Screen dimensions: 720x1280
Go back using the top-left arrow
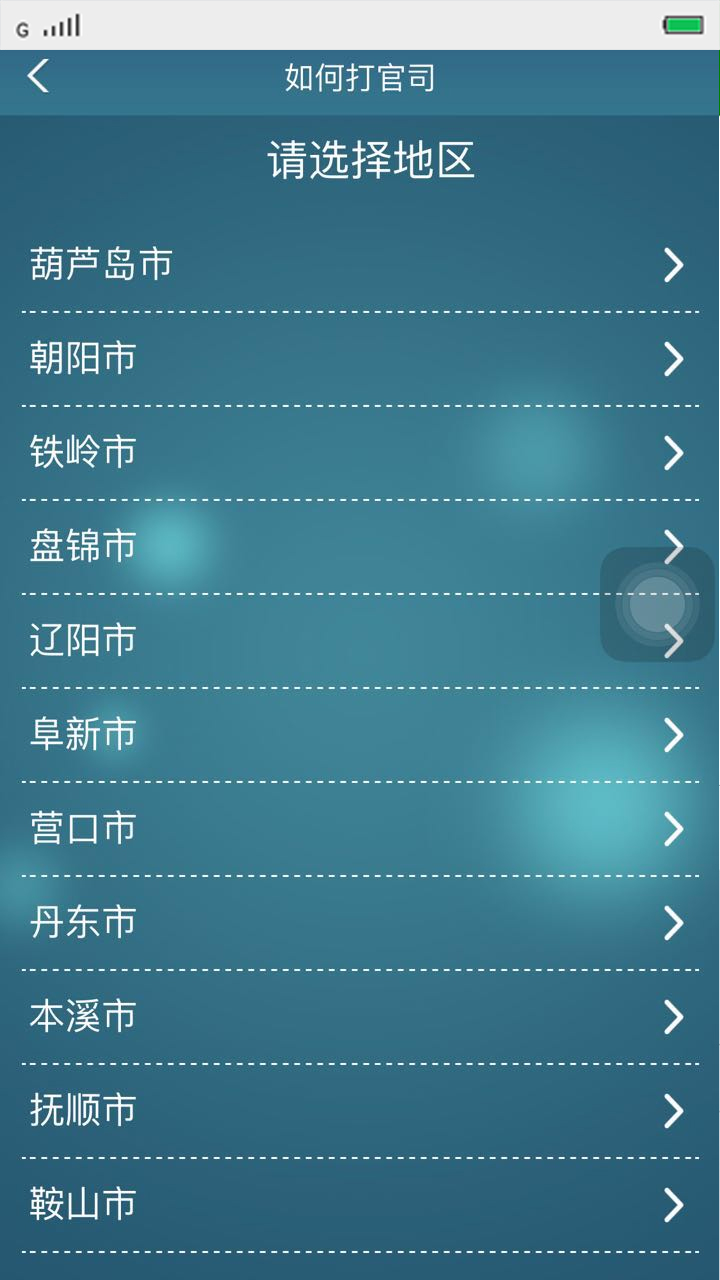coord(38,76)
